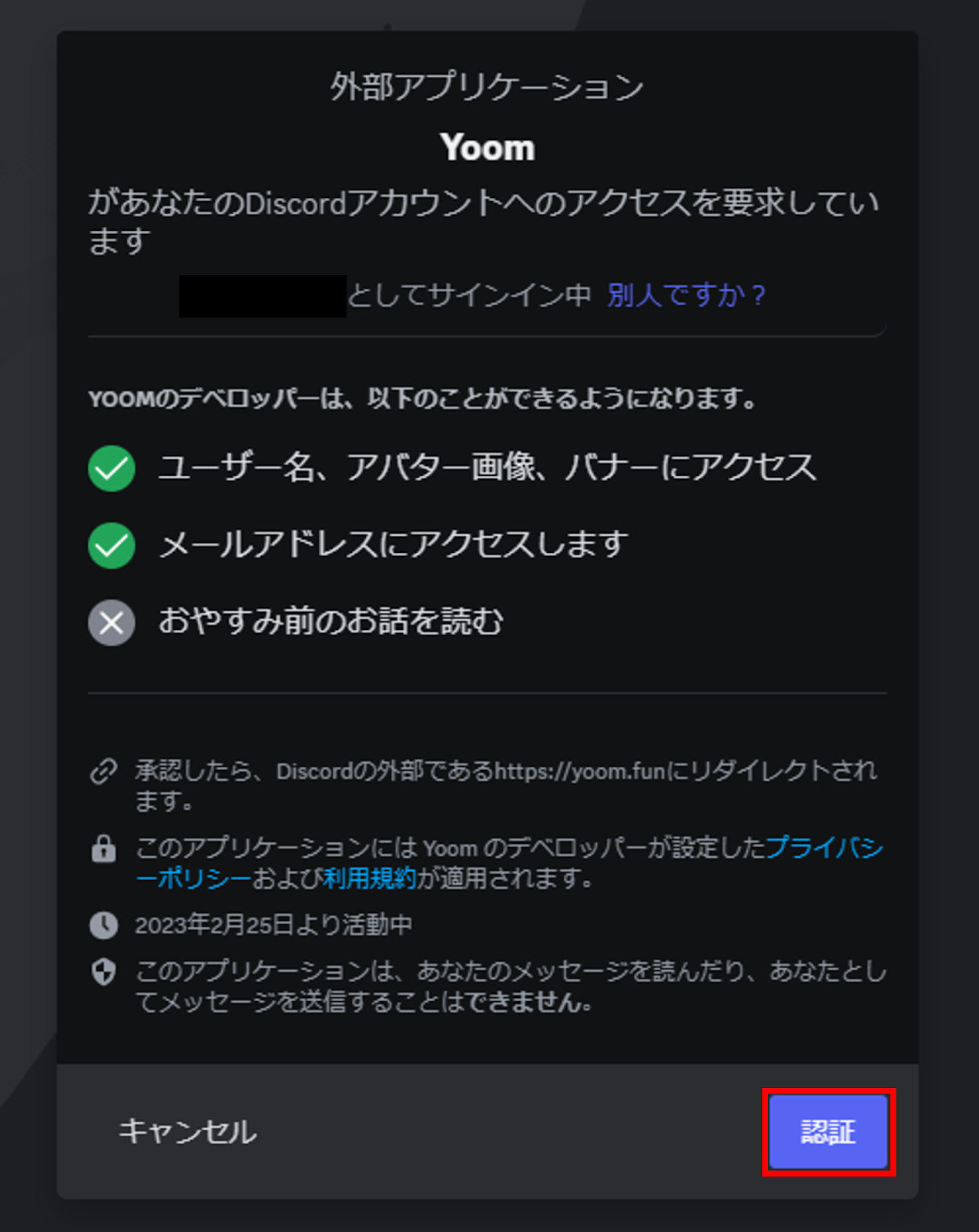Cancel the authorization with キャンセル
This screenshot has width=979, height=1232.
(187, 1131)
